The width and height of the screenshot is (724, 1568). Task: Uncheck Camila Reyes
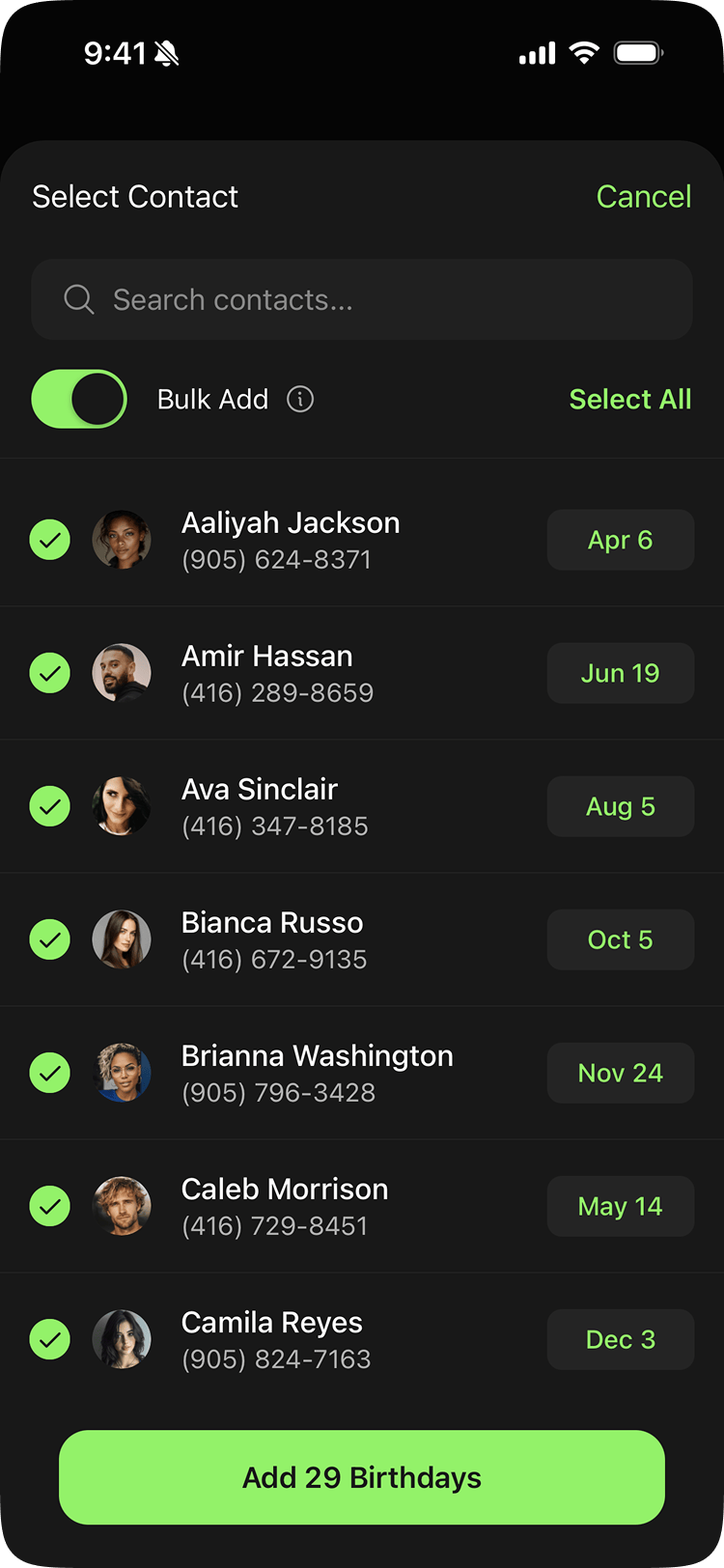[49, 1339]
